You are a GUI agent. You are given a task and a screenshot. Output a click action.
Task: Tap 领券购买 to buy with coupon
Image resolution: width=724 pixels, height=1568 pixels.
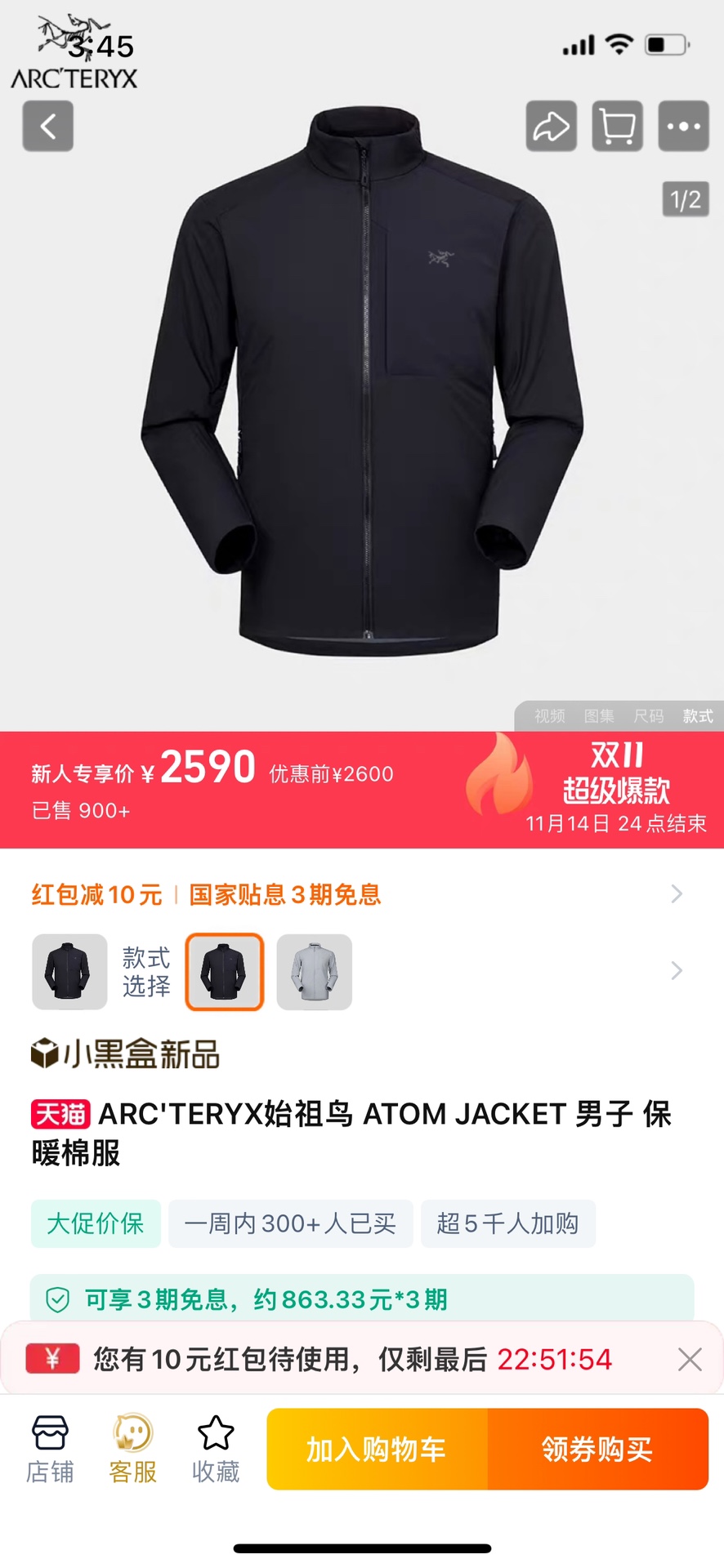pos(597,1450)
